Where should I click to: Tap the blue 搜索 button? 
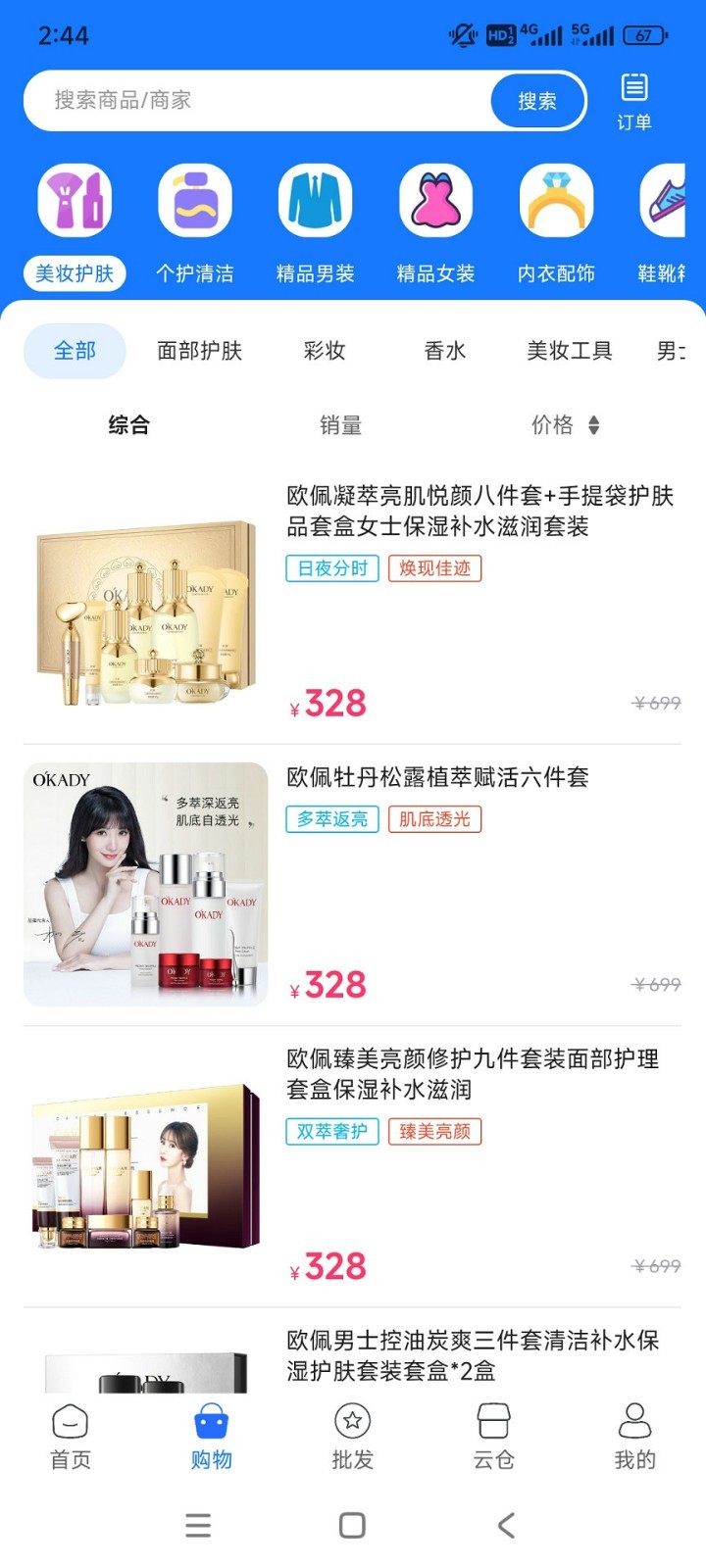537,100
